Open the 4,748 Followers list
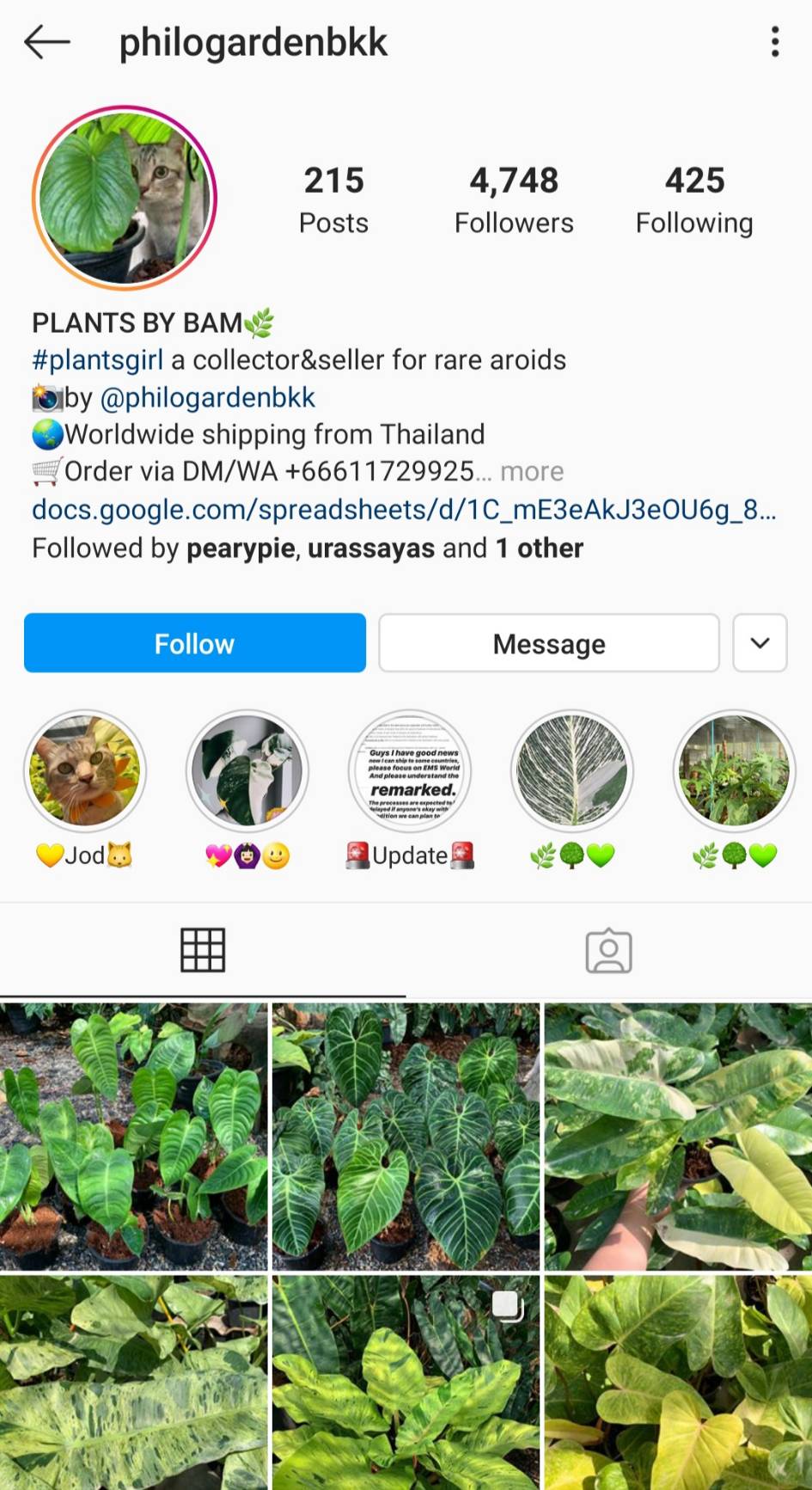812x1490 pixels. (x=514, y=199)
